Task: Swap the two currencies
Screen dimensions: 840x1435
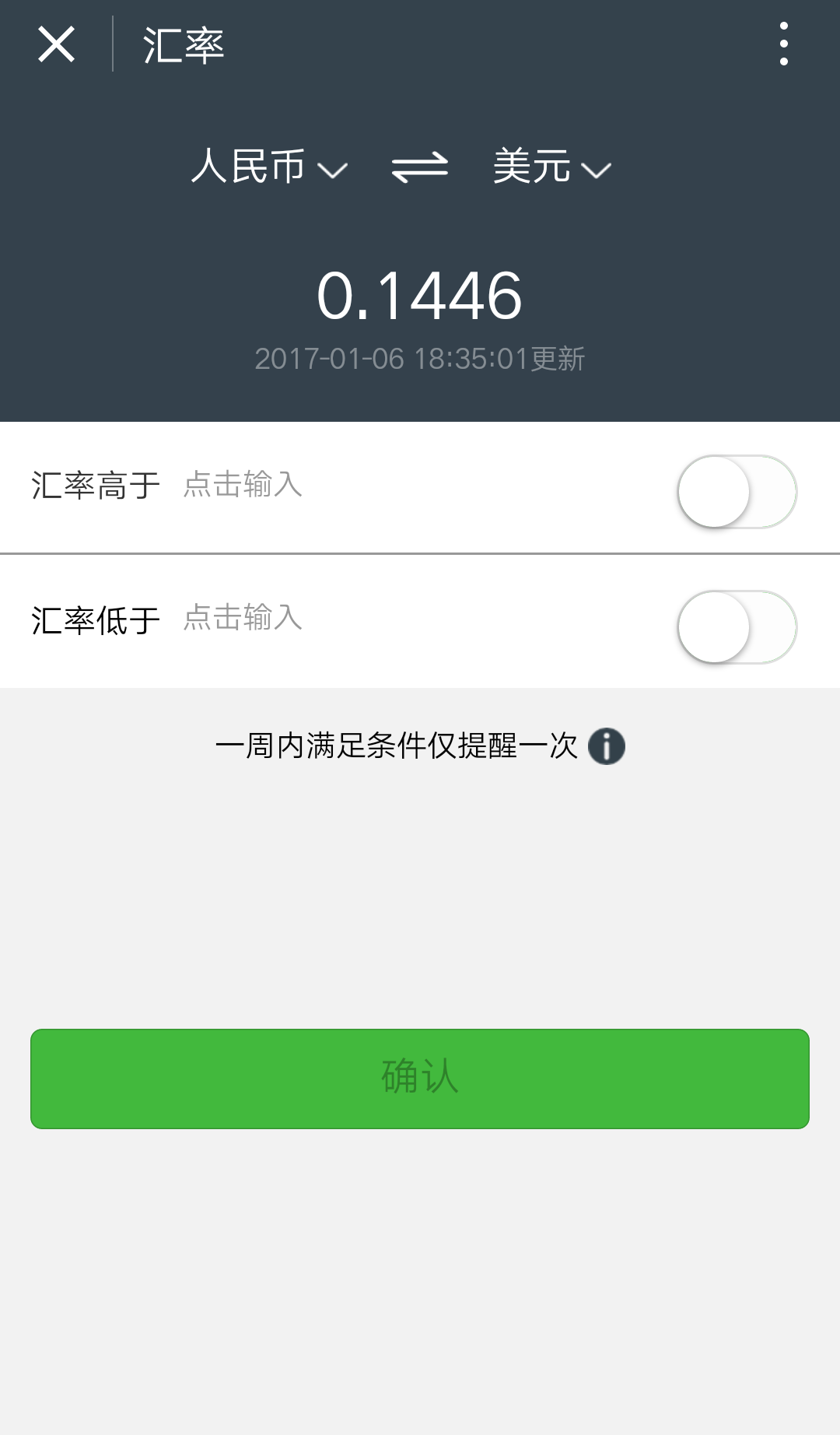Action: pyautogui.click(x=420, y=167)
